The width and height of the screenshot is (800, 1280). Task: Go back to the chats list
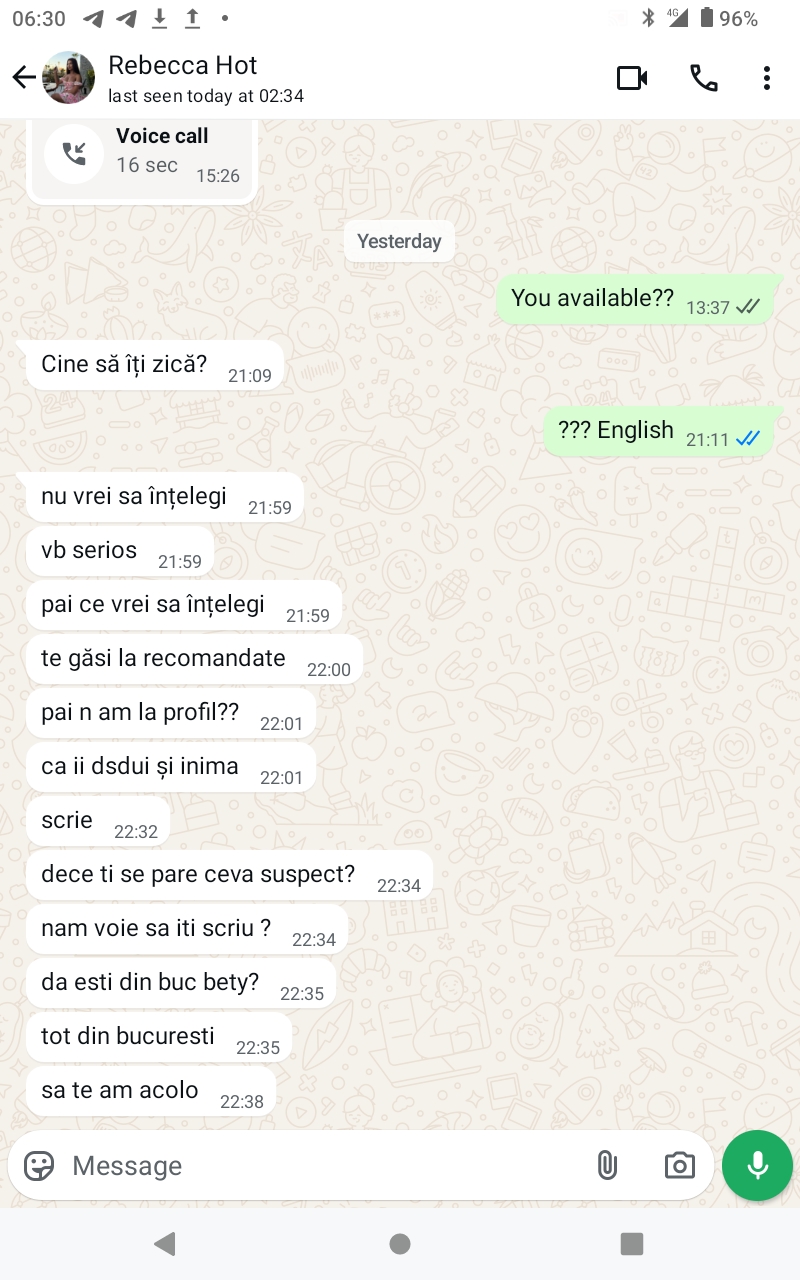(24, 78)
